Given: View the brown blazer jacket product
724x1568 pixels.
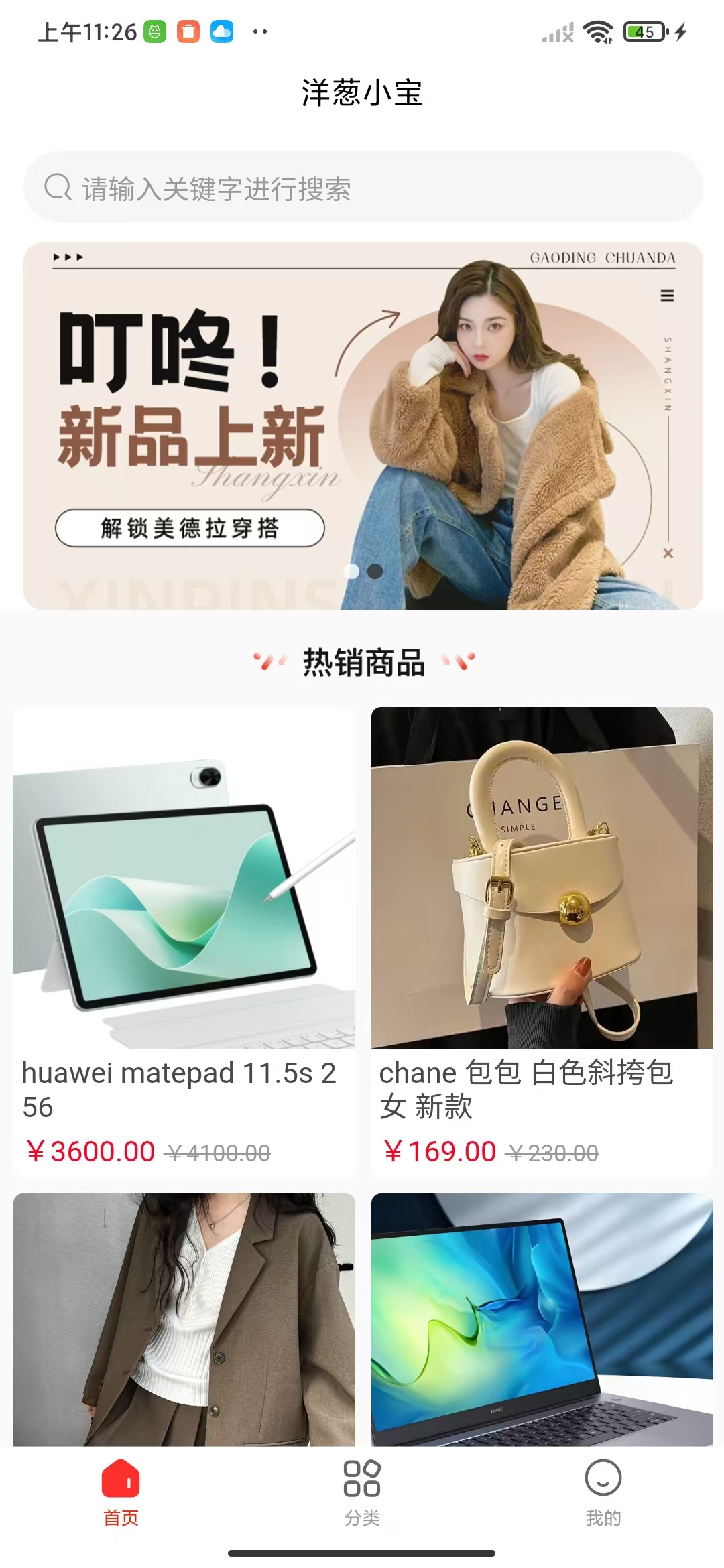Looking at the screenshot, I should tap(184, 1319).
